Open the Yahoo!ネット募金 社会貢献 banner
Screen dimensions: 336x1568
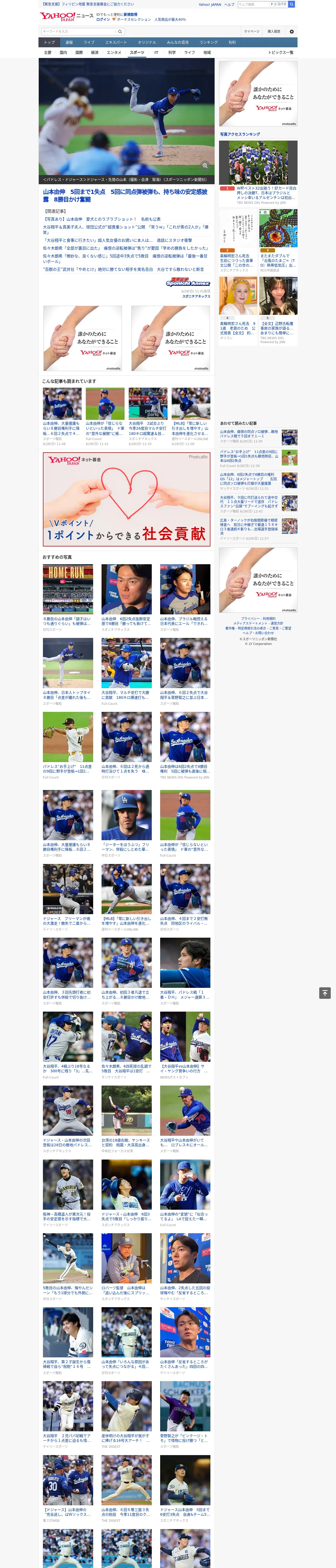126,499
